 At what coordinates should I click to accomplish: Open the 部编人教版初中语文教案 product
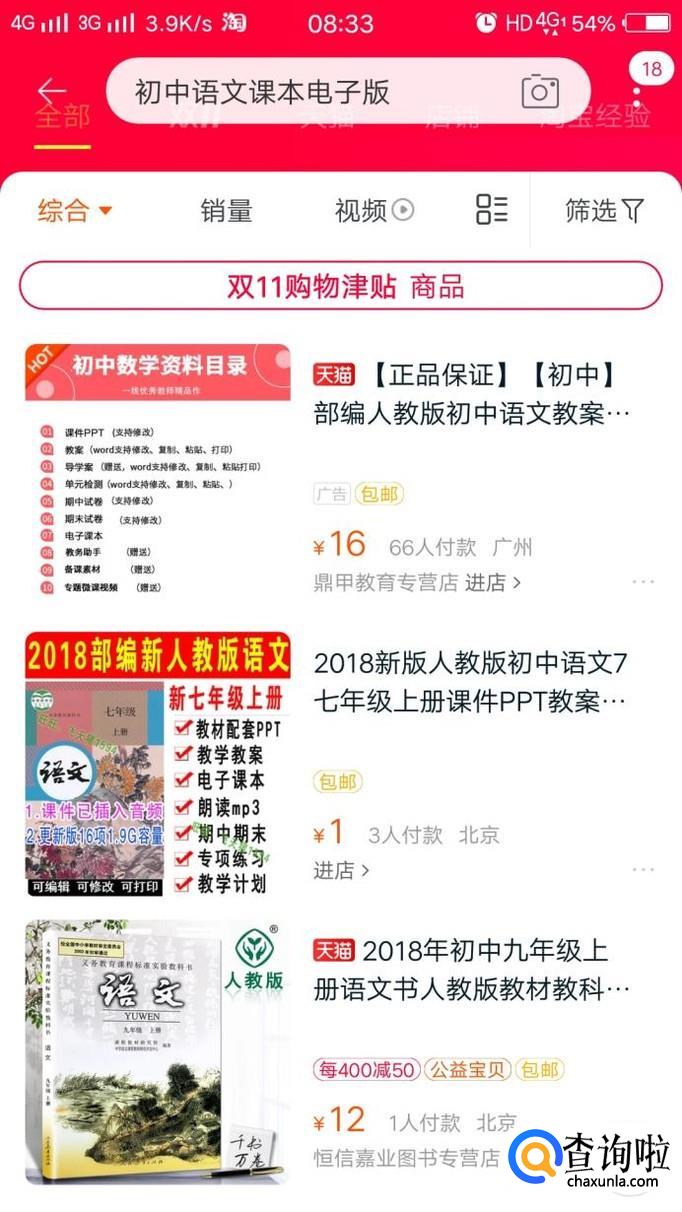pyautogui.click(x=471, y=394)
